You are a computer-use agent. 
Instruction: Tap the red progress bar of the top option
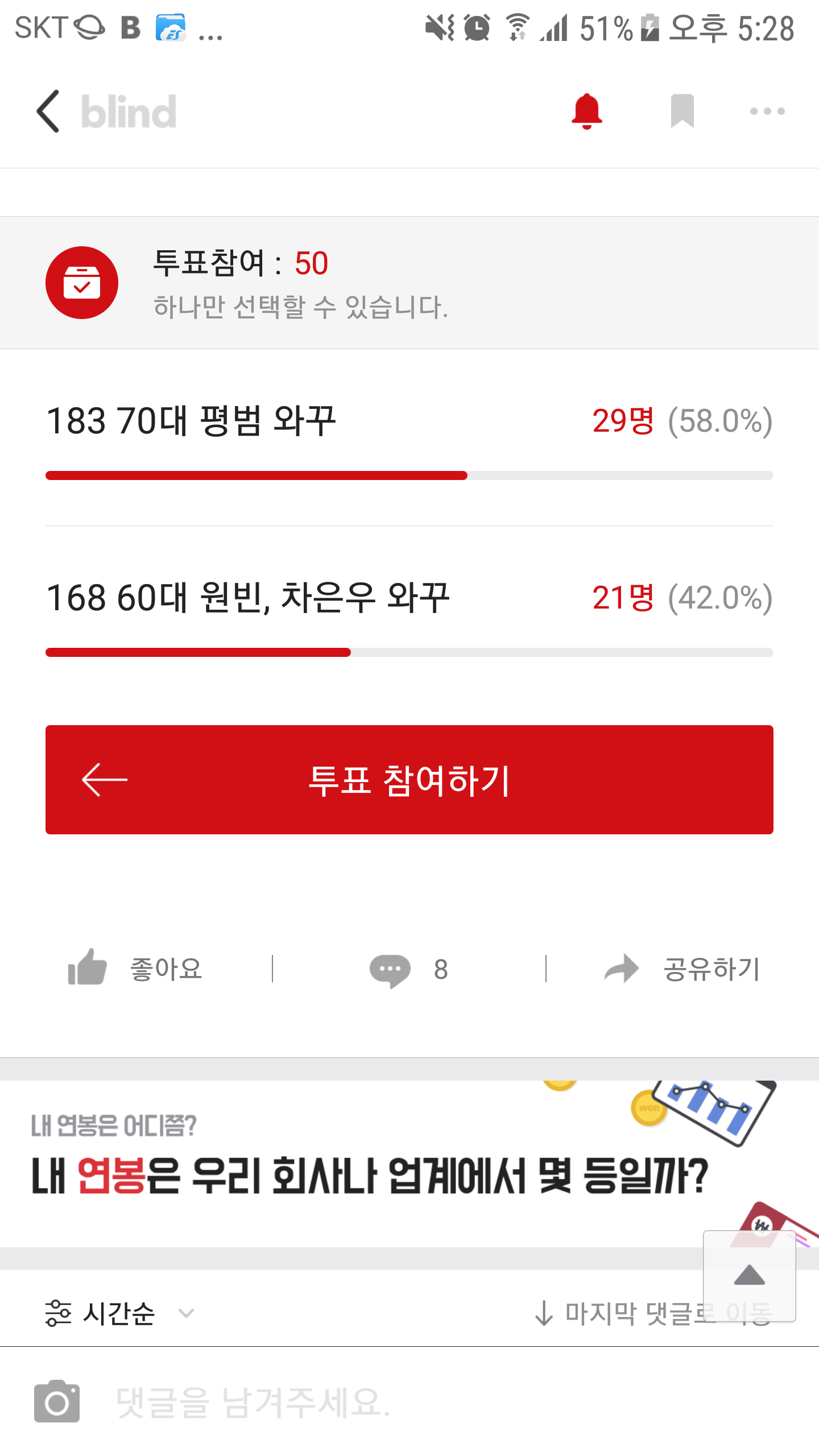point(256,475)
